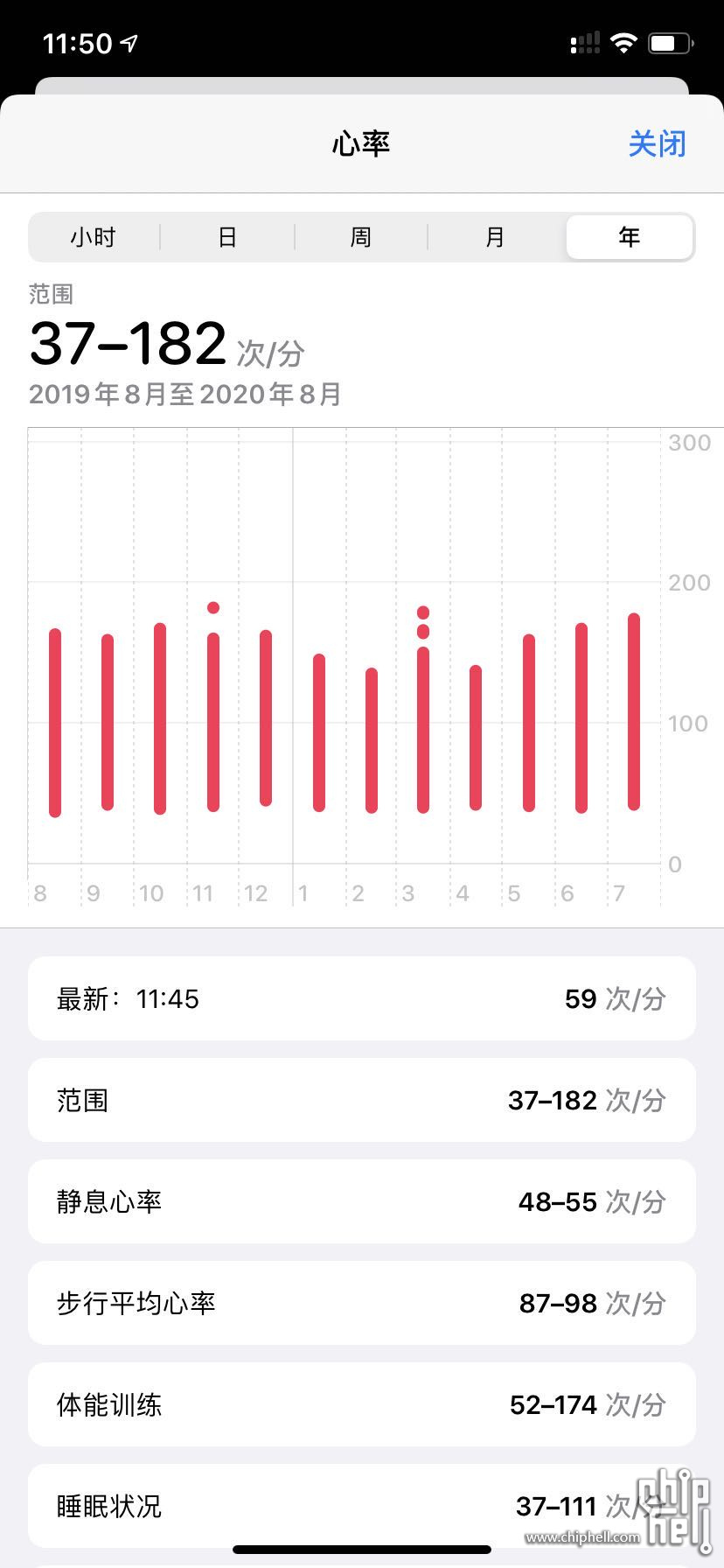The height and width of the screenshot is (1568, 724).
Task: Show the 范围 37–182 range row
Action: click(362, 1100)
